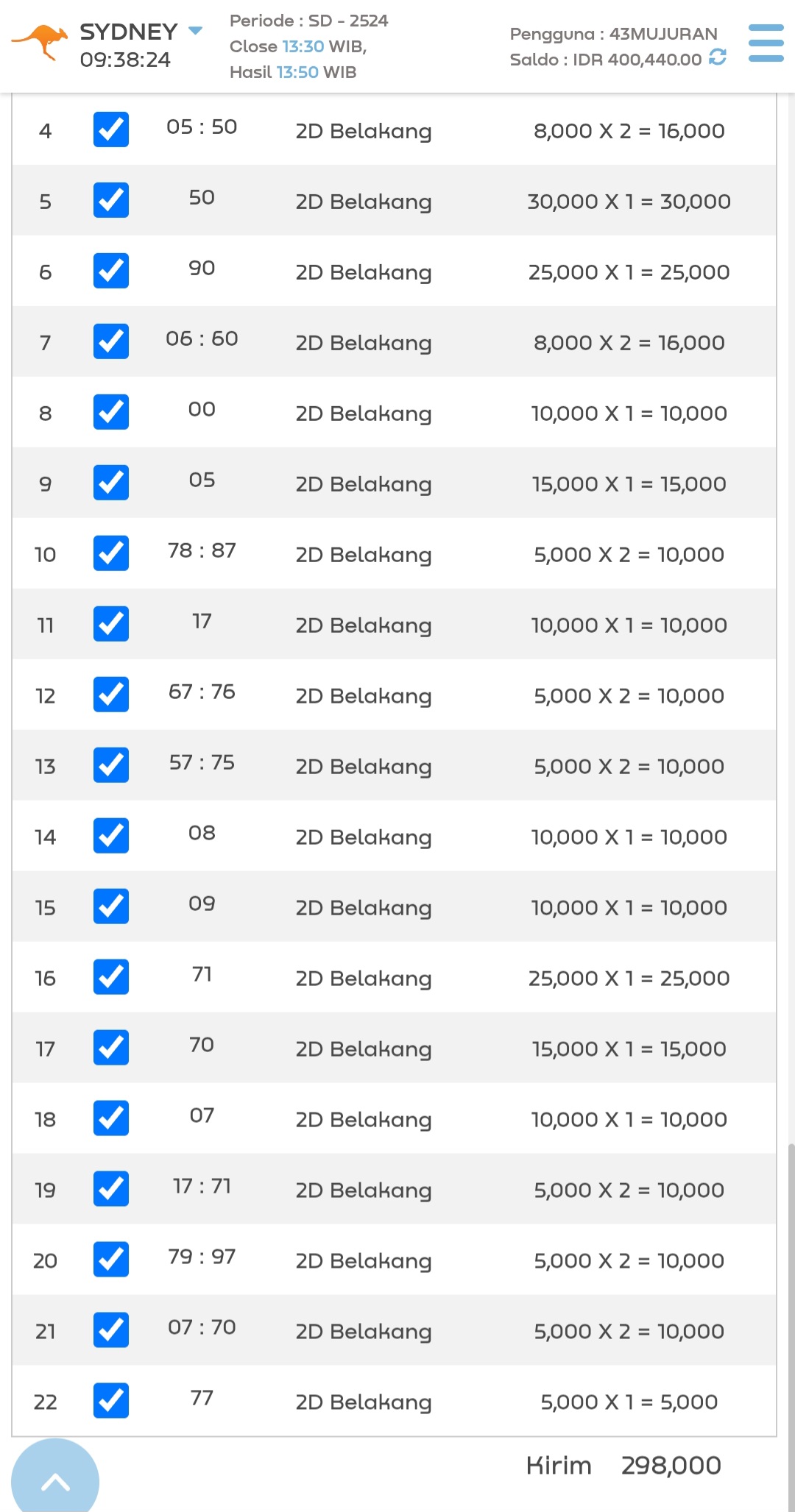Viewport: 795px width, 1512px height.
Task: Toggle checkbox for row 10, 78 : 87
Action: (111, 553)
